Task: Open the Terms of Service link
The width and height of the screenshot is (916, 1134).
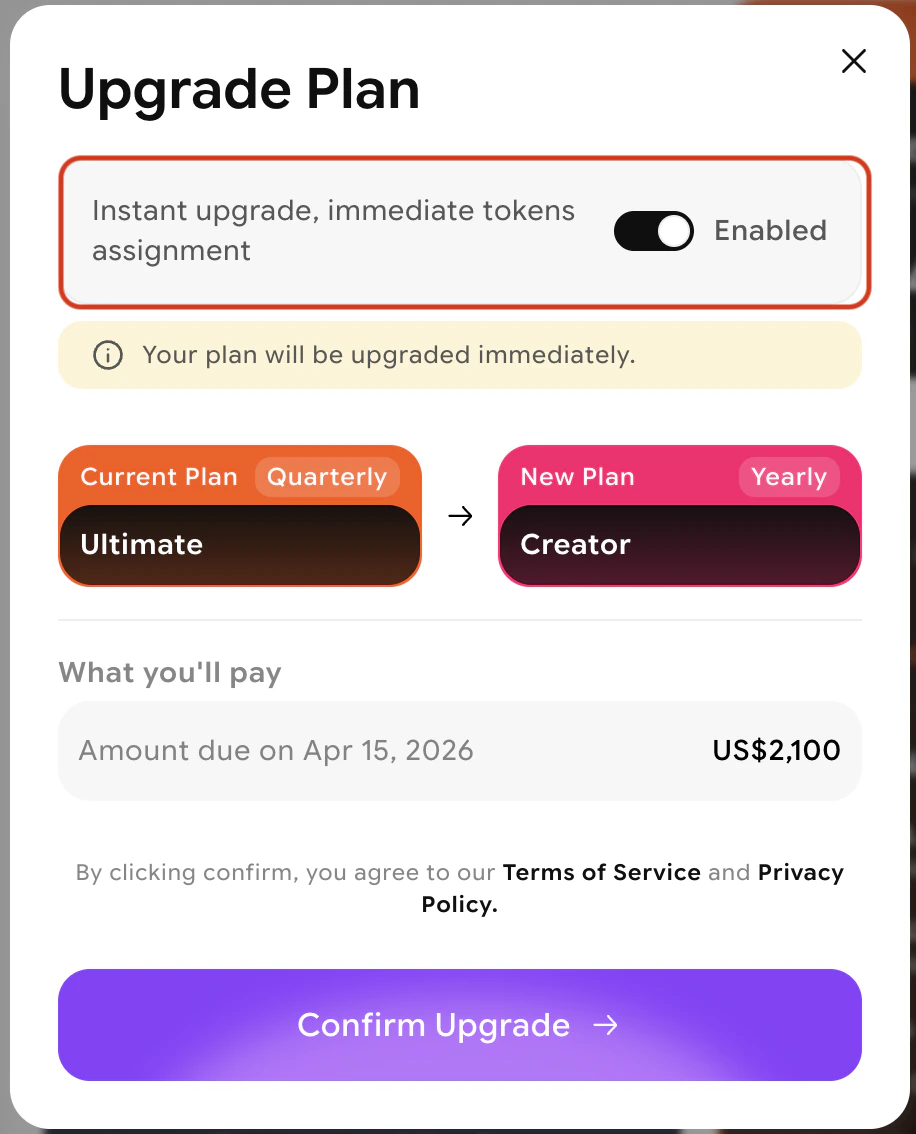Action: pos(601,872)
